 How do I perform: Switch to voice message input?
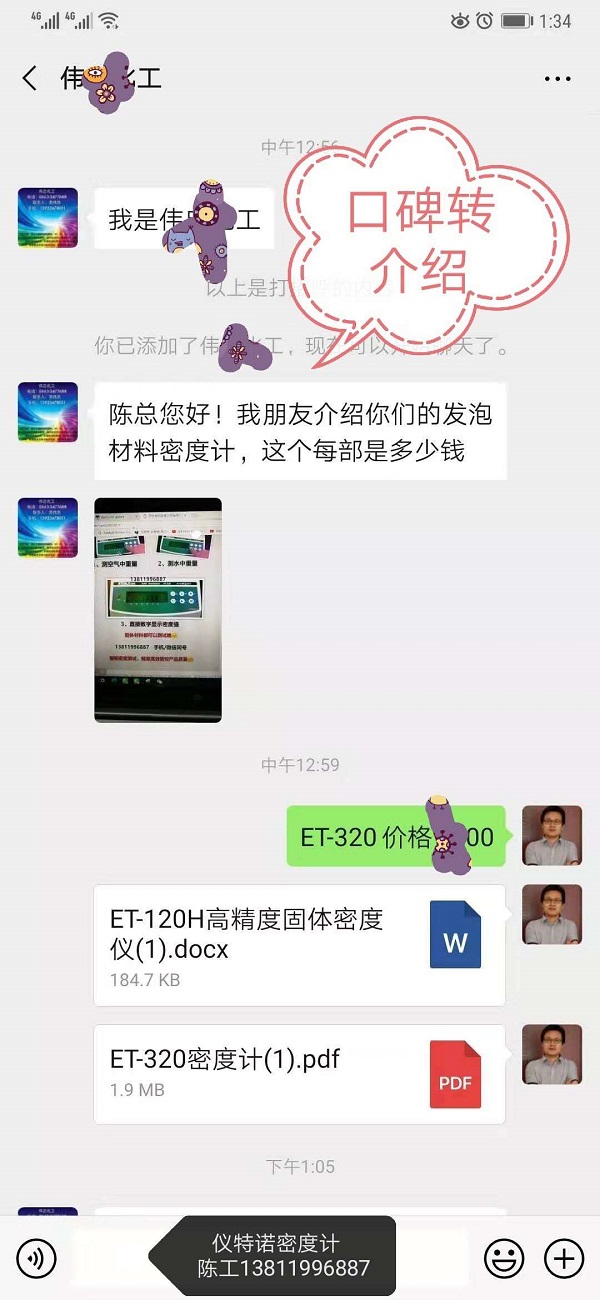point(37,1258)
